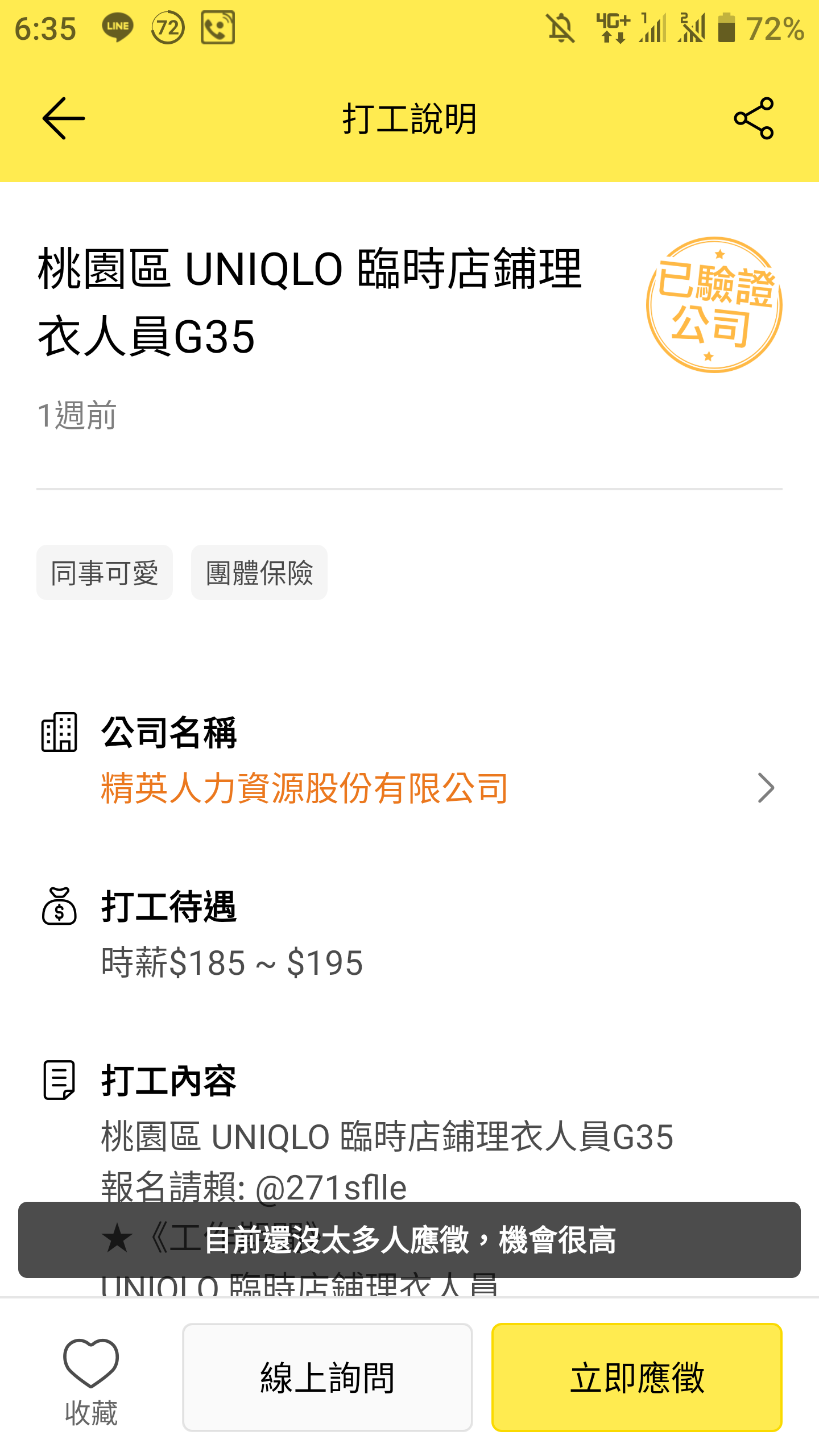Open 精英人力資源股份有限公司 company page
Image resolution: width=819 pixels, height=1456 pixels.
[304, 789]
